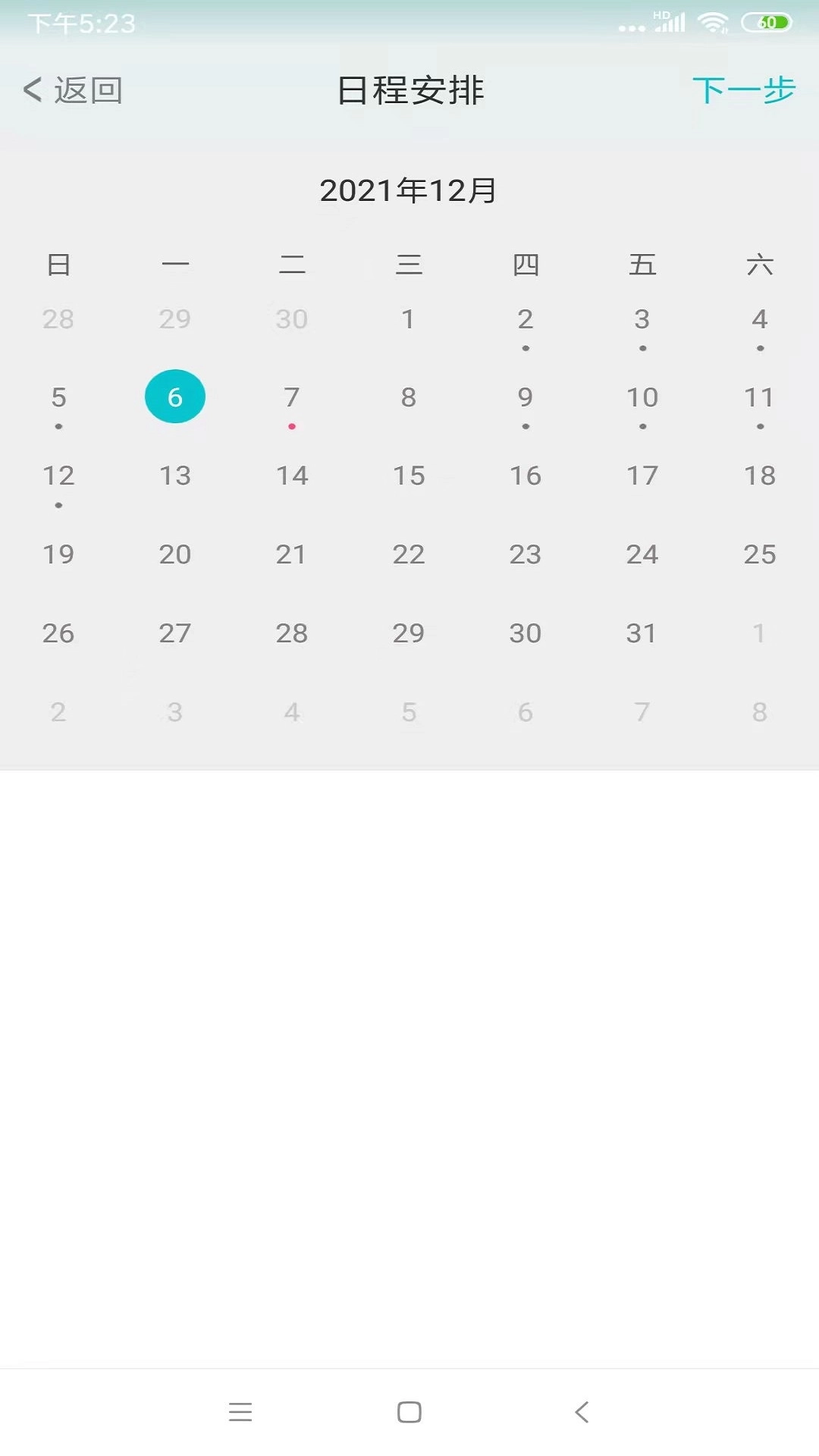Screen dimensions: 819x1456
Task: Pick December 15 on the calendar
Action: 409,476
